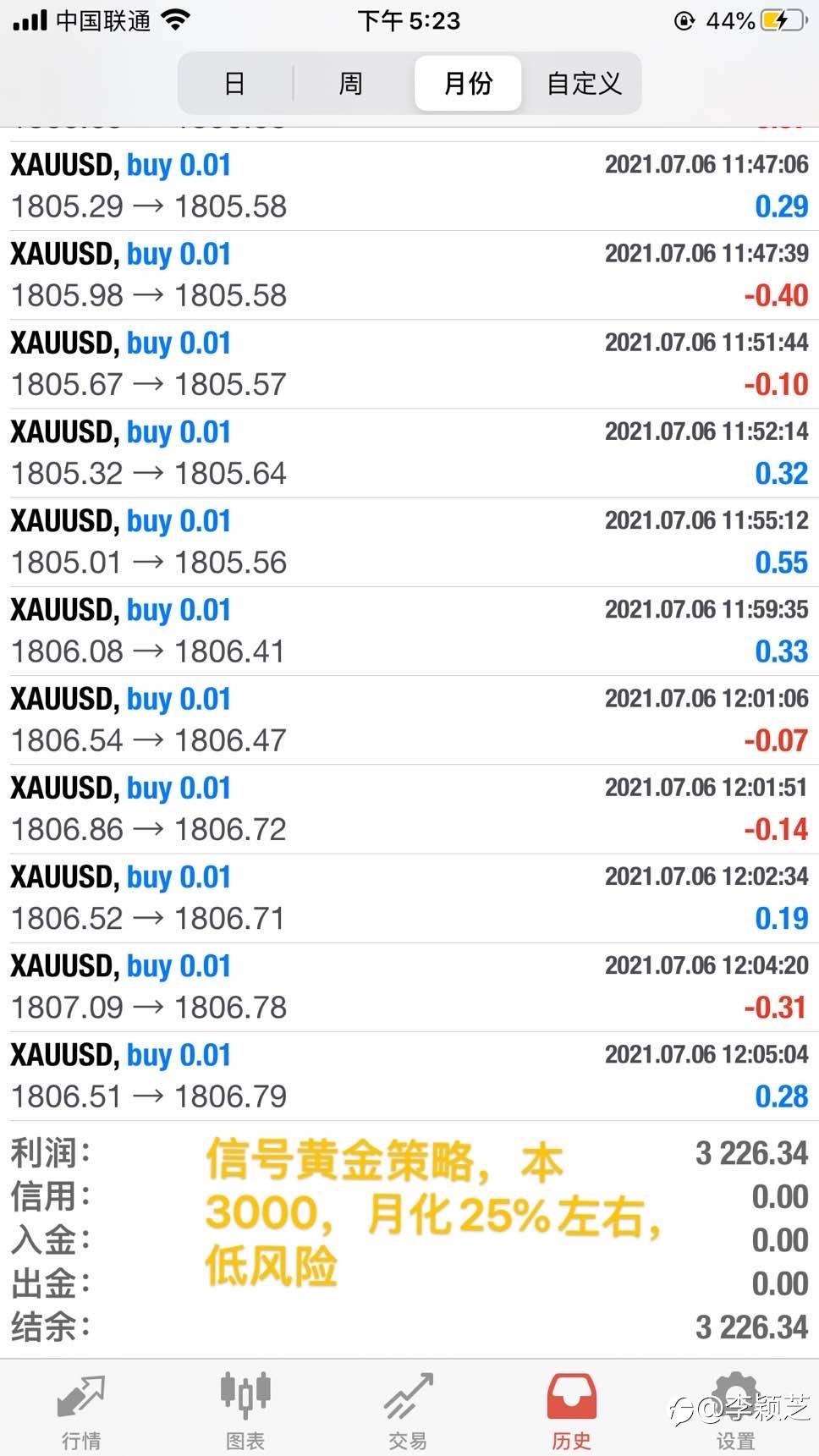Image resolution: width=819 pixels, height=1456 pixels.
Task: View the trade closed at 12:01:51
Action: tap(409, 810)
